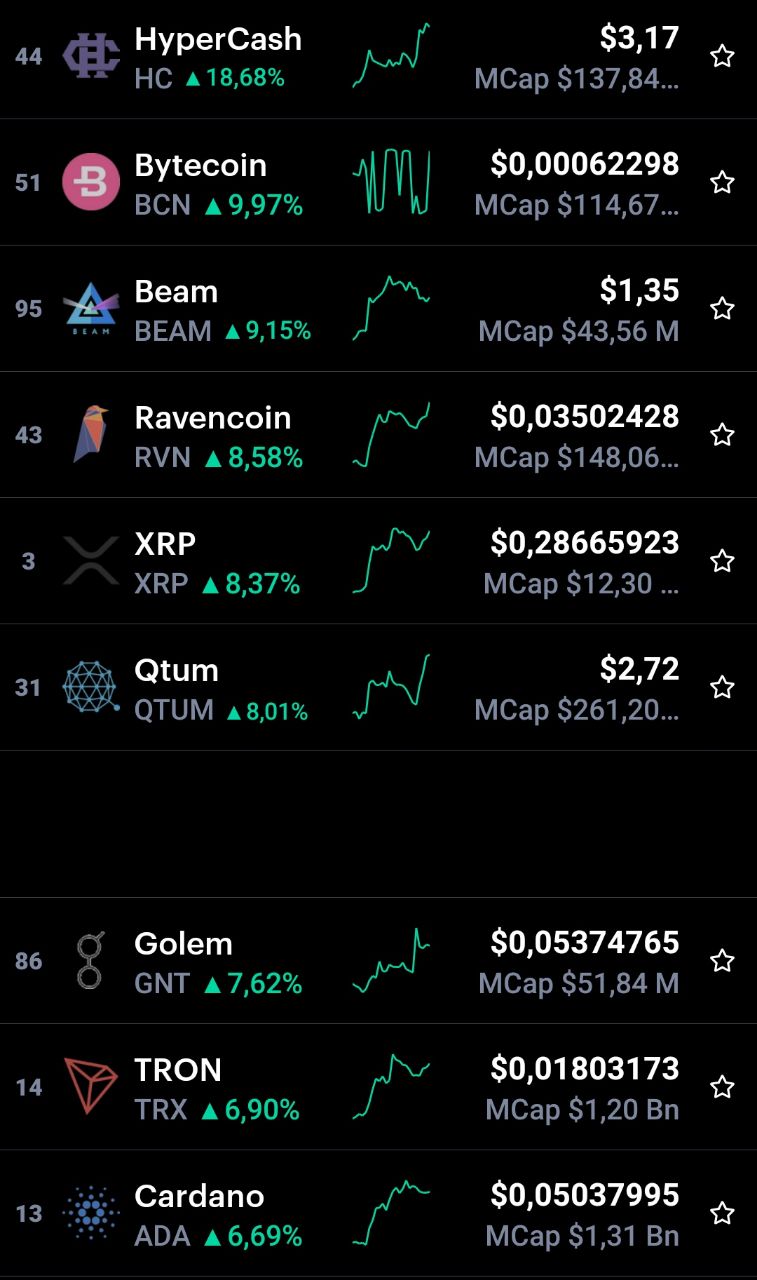Open the HyperCash coin row
The height and width of the screenshot is (1280, 757).
(378, 58)
